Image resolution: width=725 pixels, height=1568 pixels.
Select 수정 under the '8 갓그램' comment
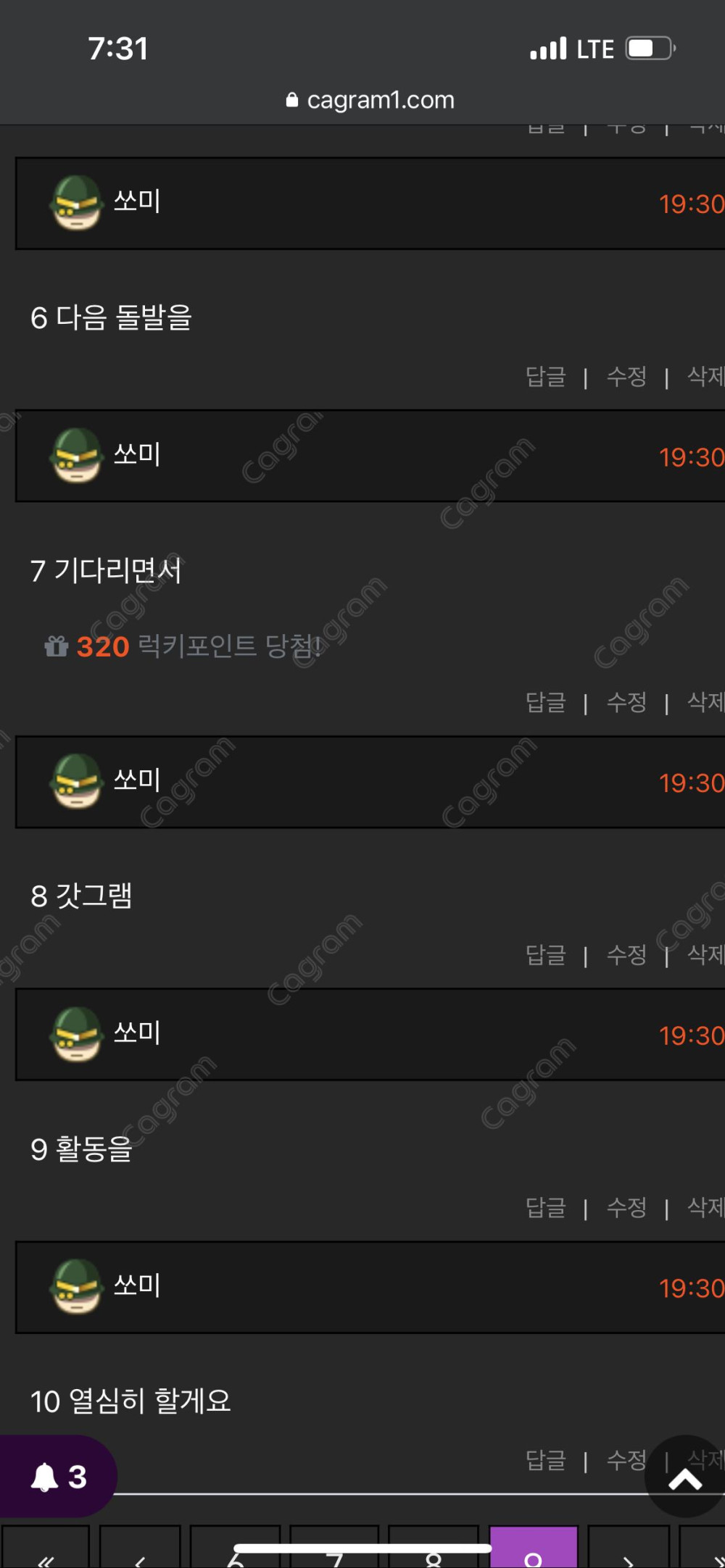[626, 954]
